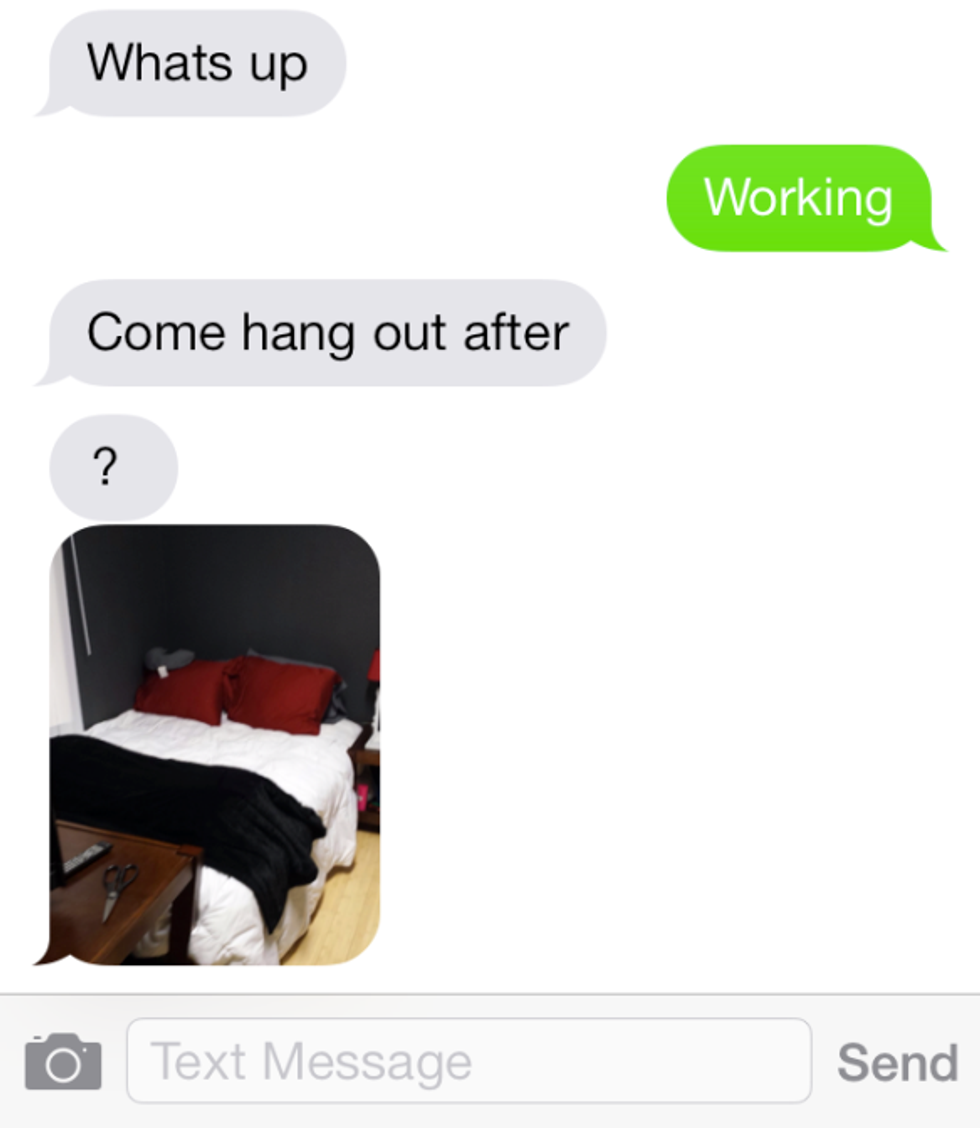980x1128 pixels.
Task: Tap the Send button
Action: pos(897,1062)
